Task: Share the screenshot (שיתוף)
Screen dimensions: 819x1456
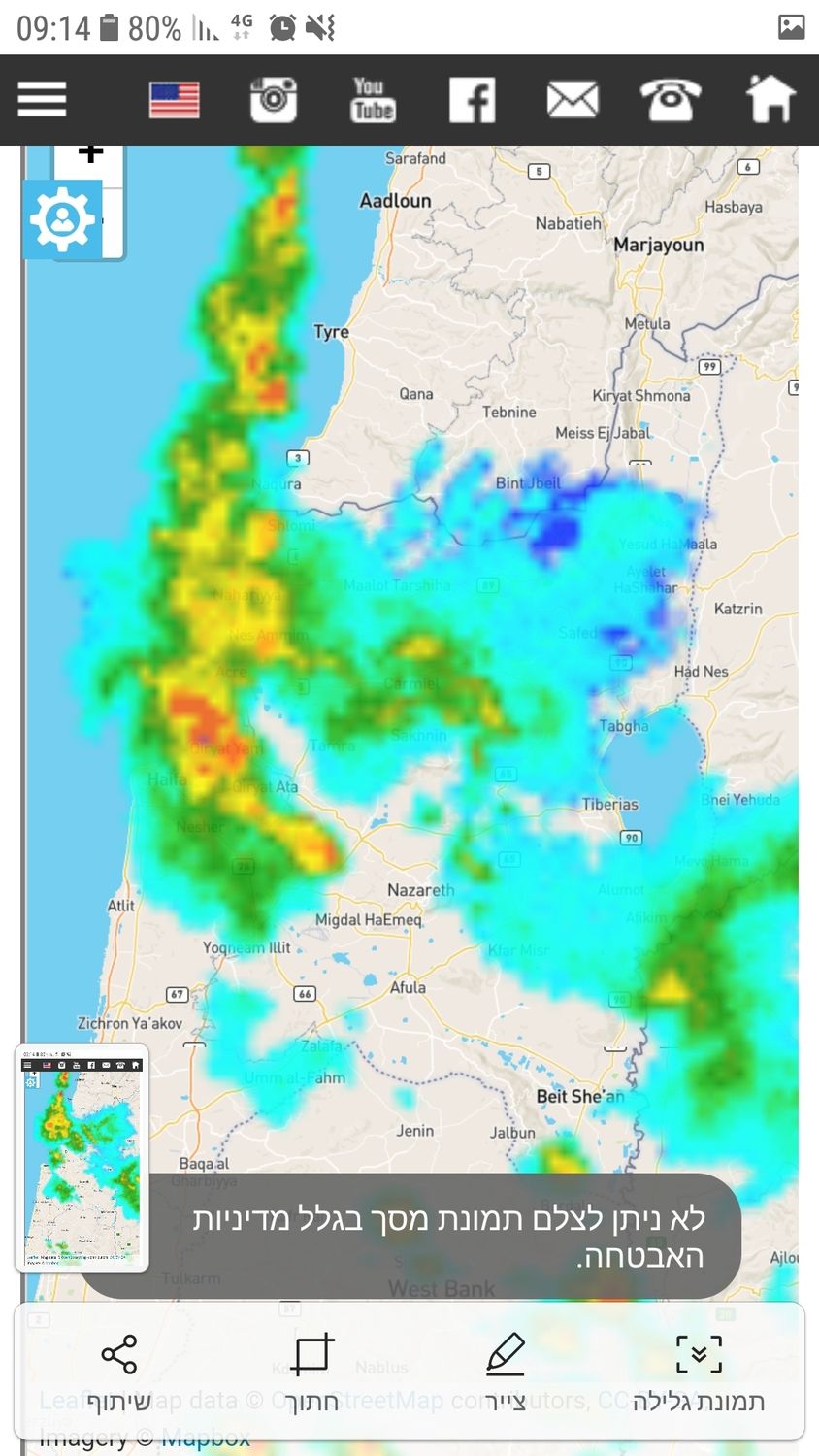Action: [119, 1371]
